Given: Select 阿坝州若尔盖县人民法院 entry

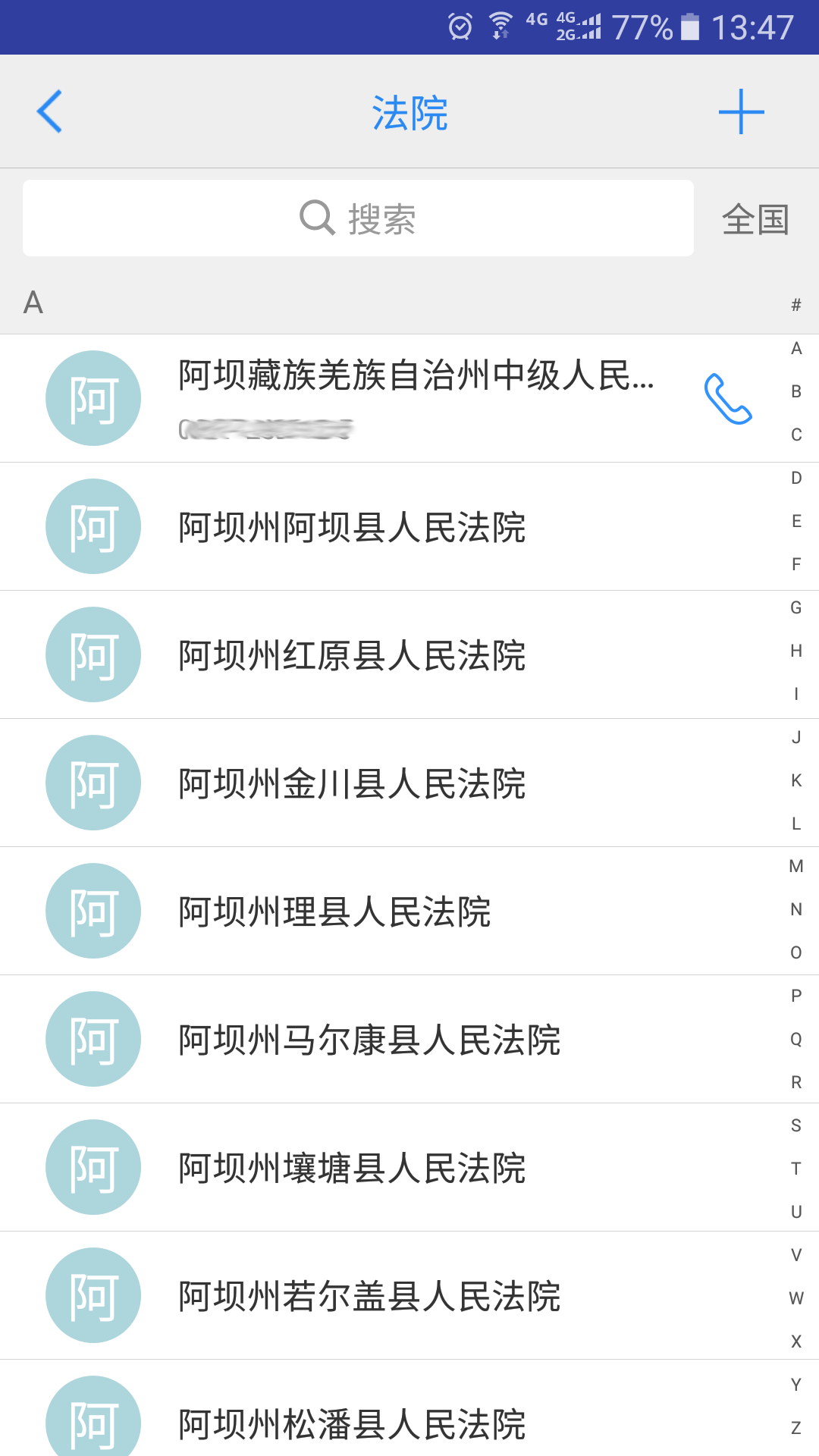Looking at the screenshot, I should tap(368, 1295).
